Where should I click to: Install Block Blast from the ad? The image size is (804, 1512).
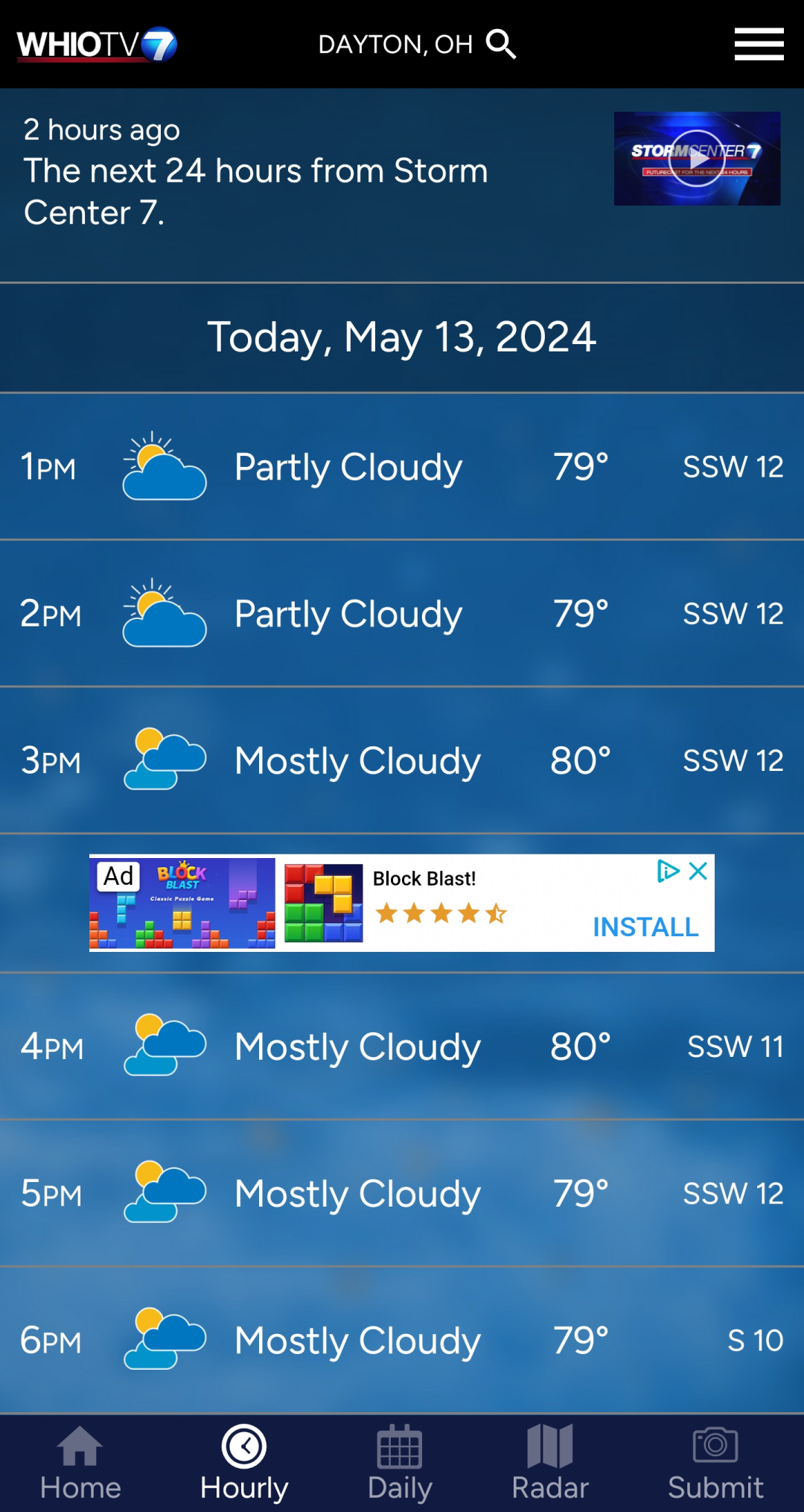(645, 927)
